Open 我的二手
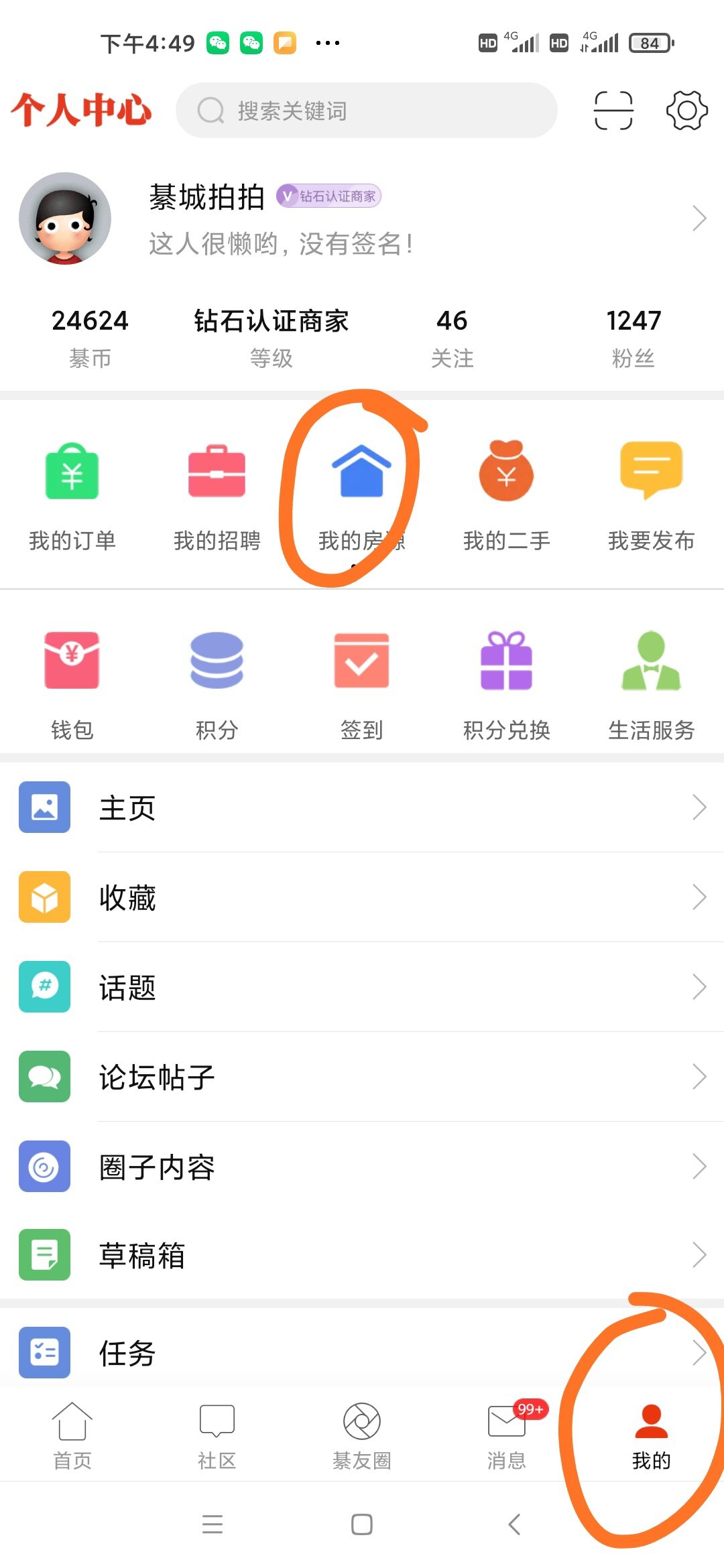Image resolution: width=724 pixels, height=1568 pixels. click(x=506, y=496)
